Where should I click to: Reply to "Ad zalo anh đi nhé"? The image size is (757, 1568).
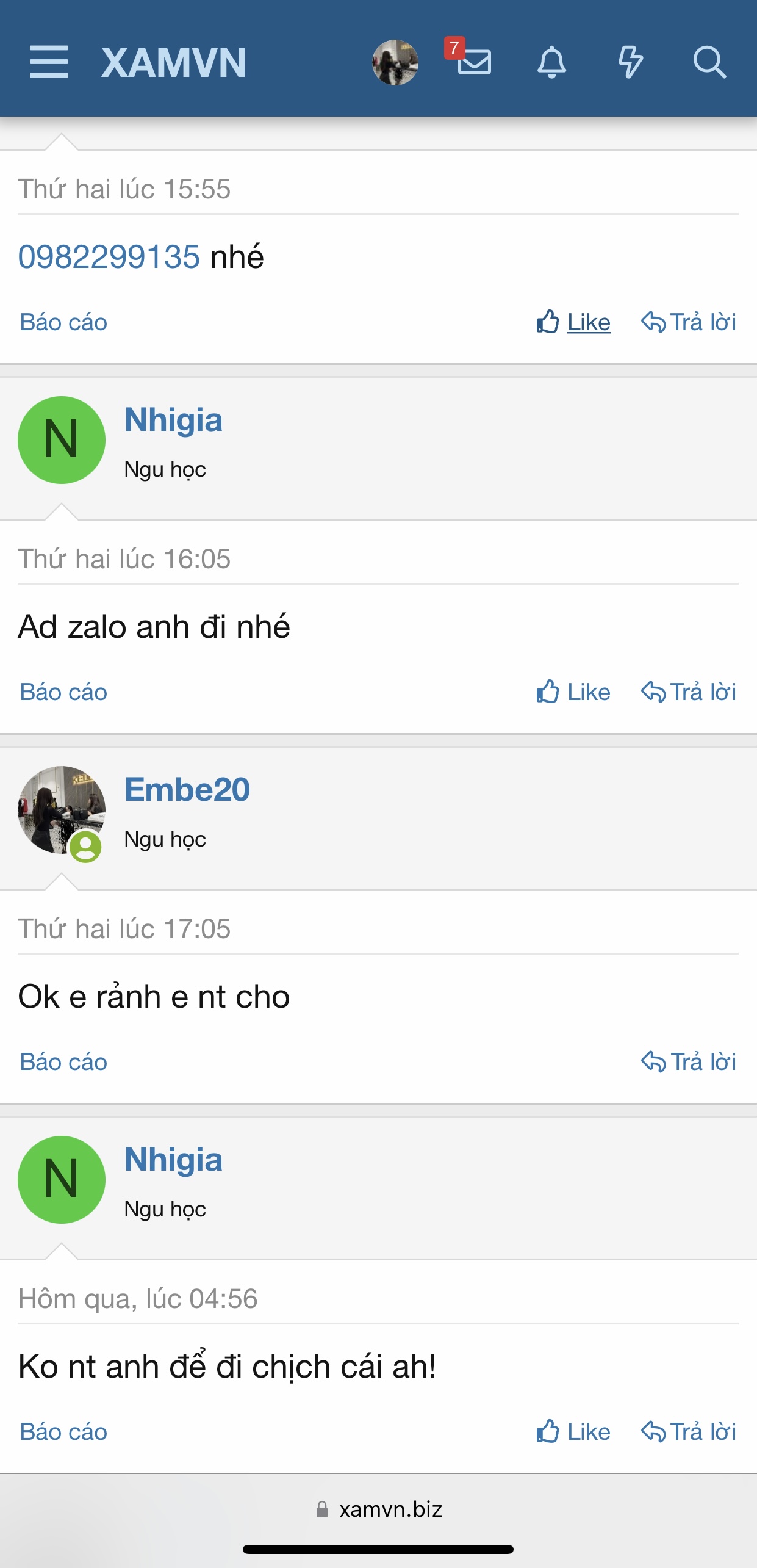(689, 692)
